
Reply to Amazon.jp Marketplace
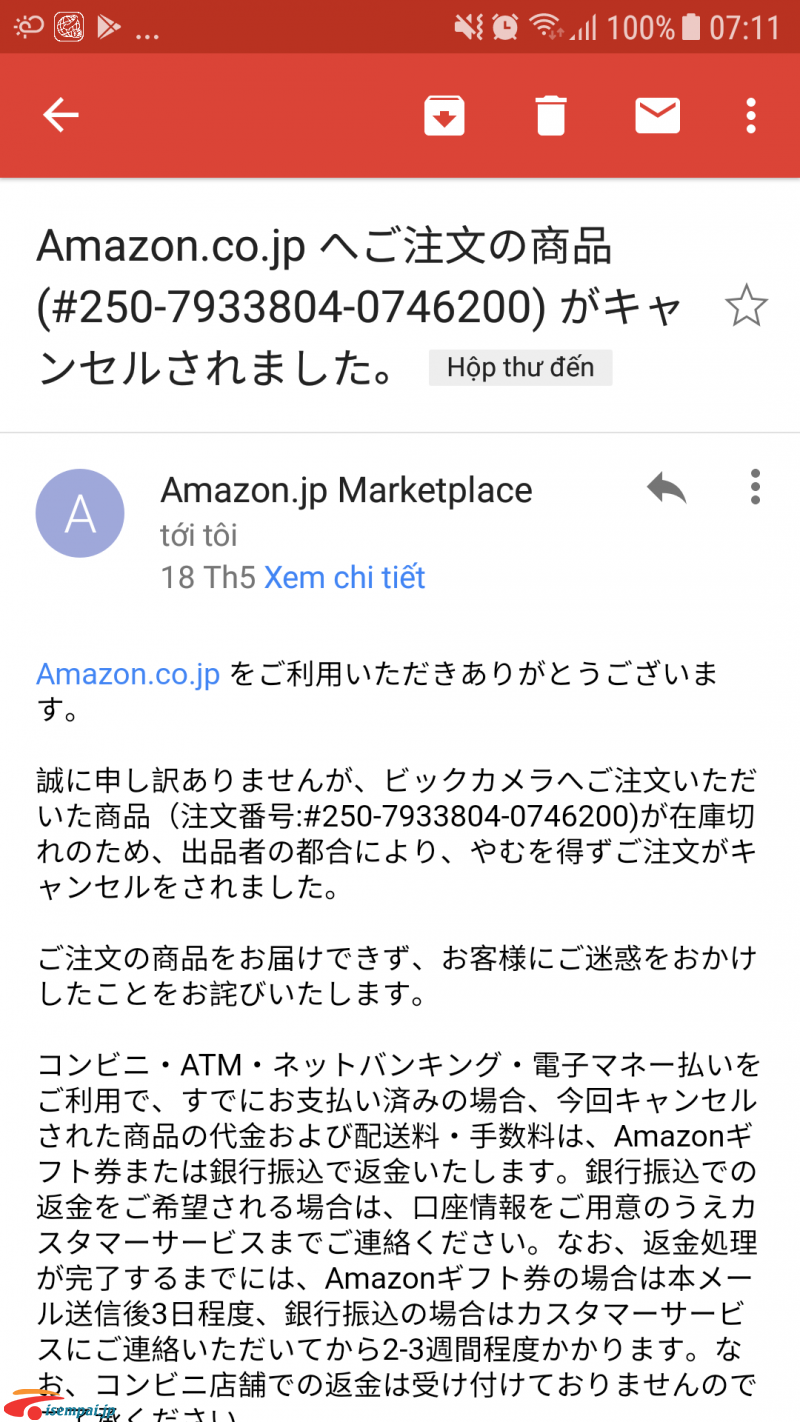click(x=666, y=489)
